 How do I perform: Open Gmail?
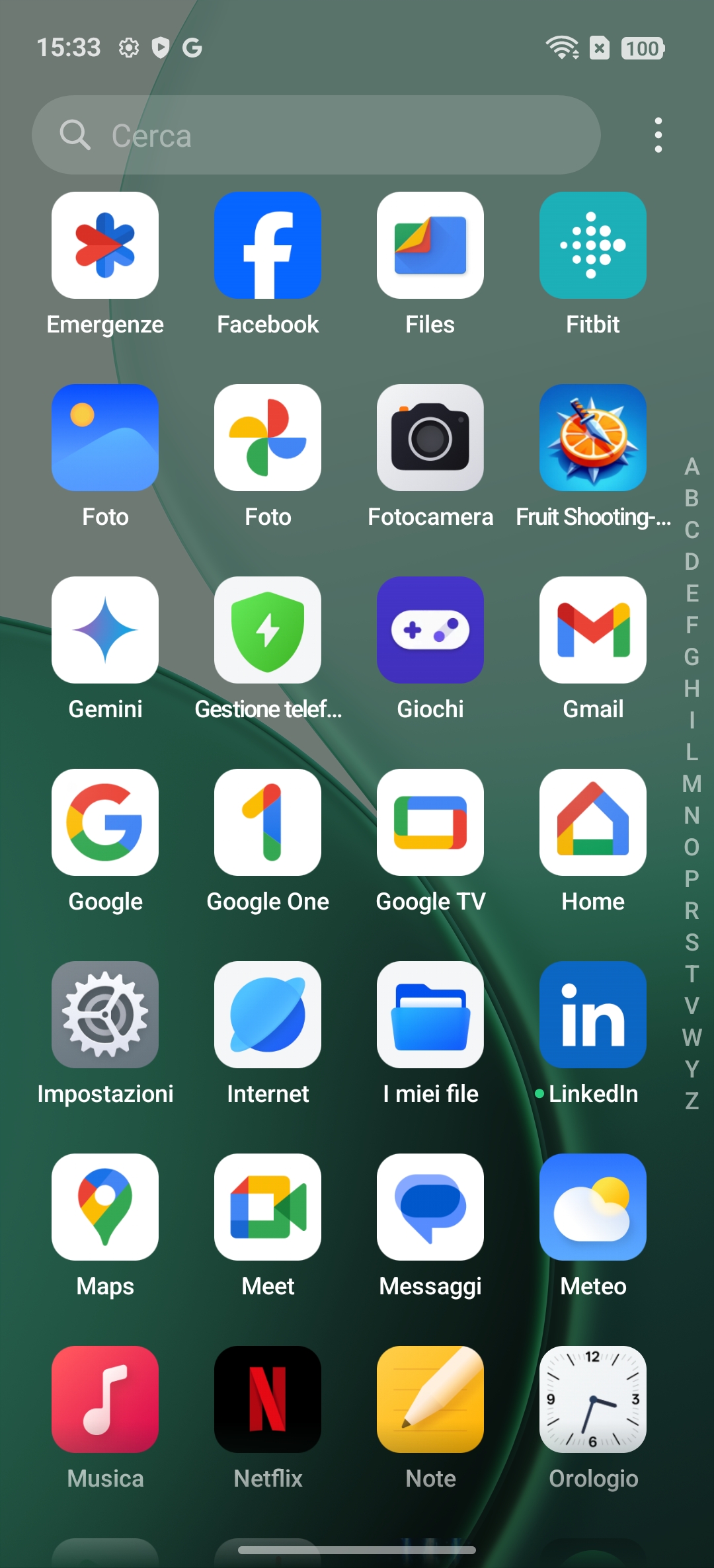[x=593, y=630]
